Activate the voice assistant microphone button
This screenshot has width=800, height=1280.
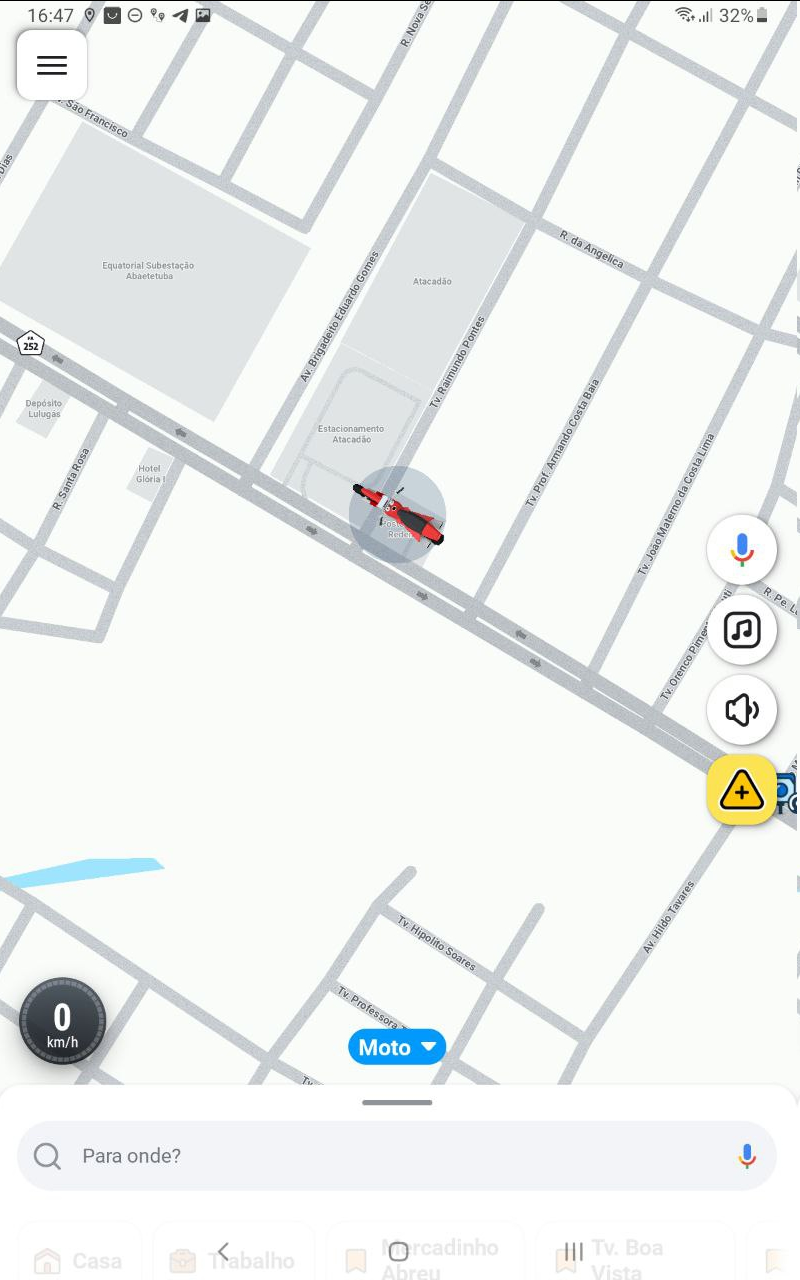741,550
